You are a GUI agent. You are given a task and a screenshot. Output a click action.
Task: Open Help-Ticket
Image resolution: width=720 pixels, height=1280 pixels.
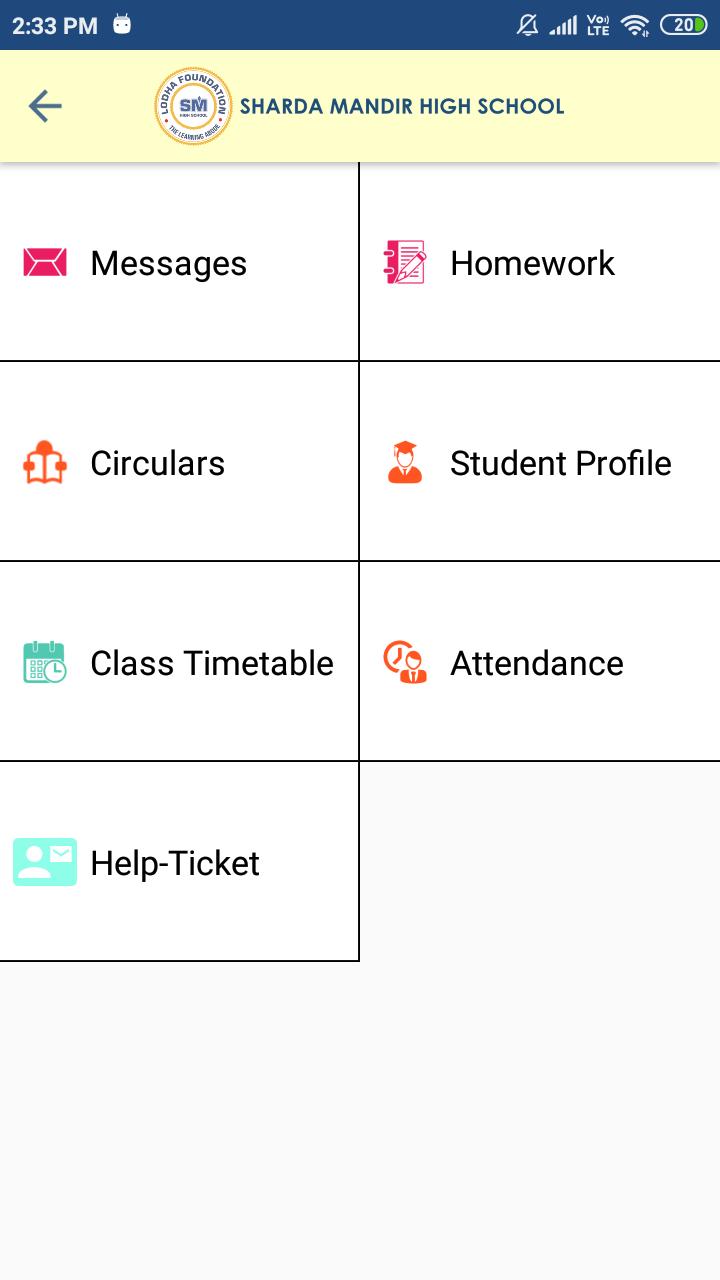(x=174, y=863)
